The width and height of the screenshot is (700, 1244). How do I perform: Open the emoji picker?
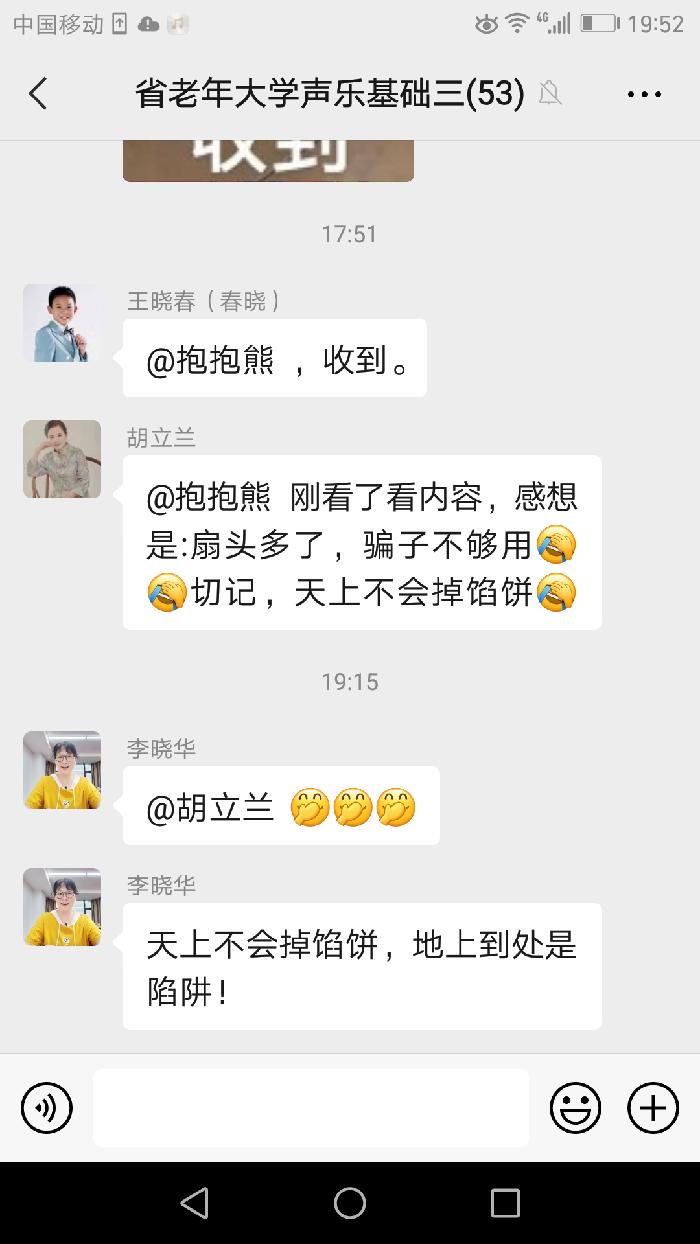tap(576, 1108)
